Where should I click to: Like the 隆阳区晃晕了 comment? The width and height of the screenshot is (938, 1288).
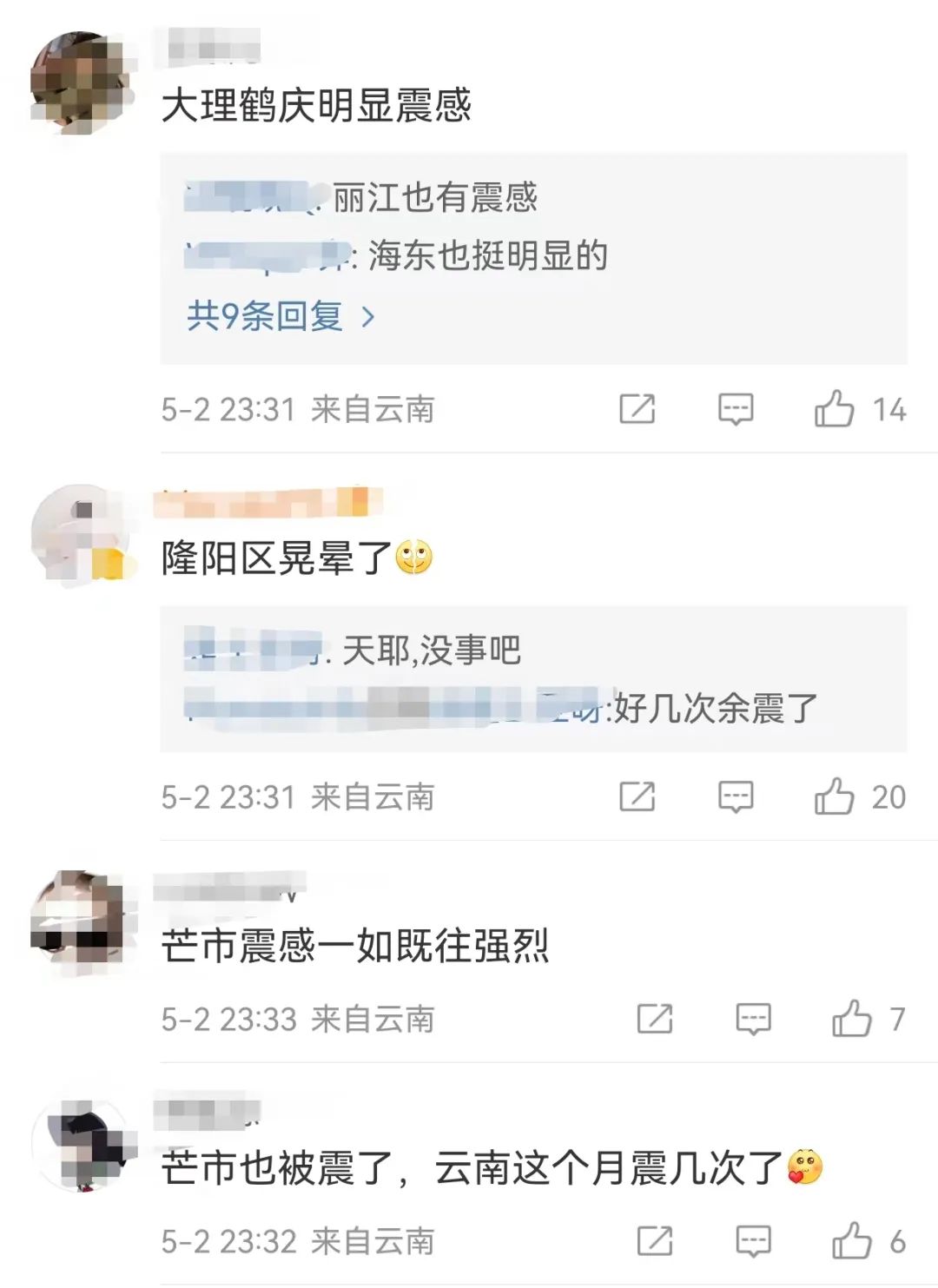pos(835,796)
